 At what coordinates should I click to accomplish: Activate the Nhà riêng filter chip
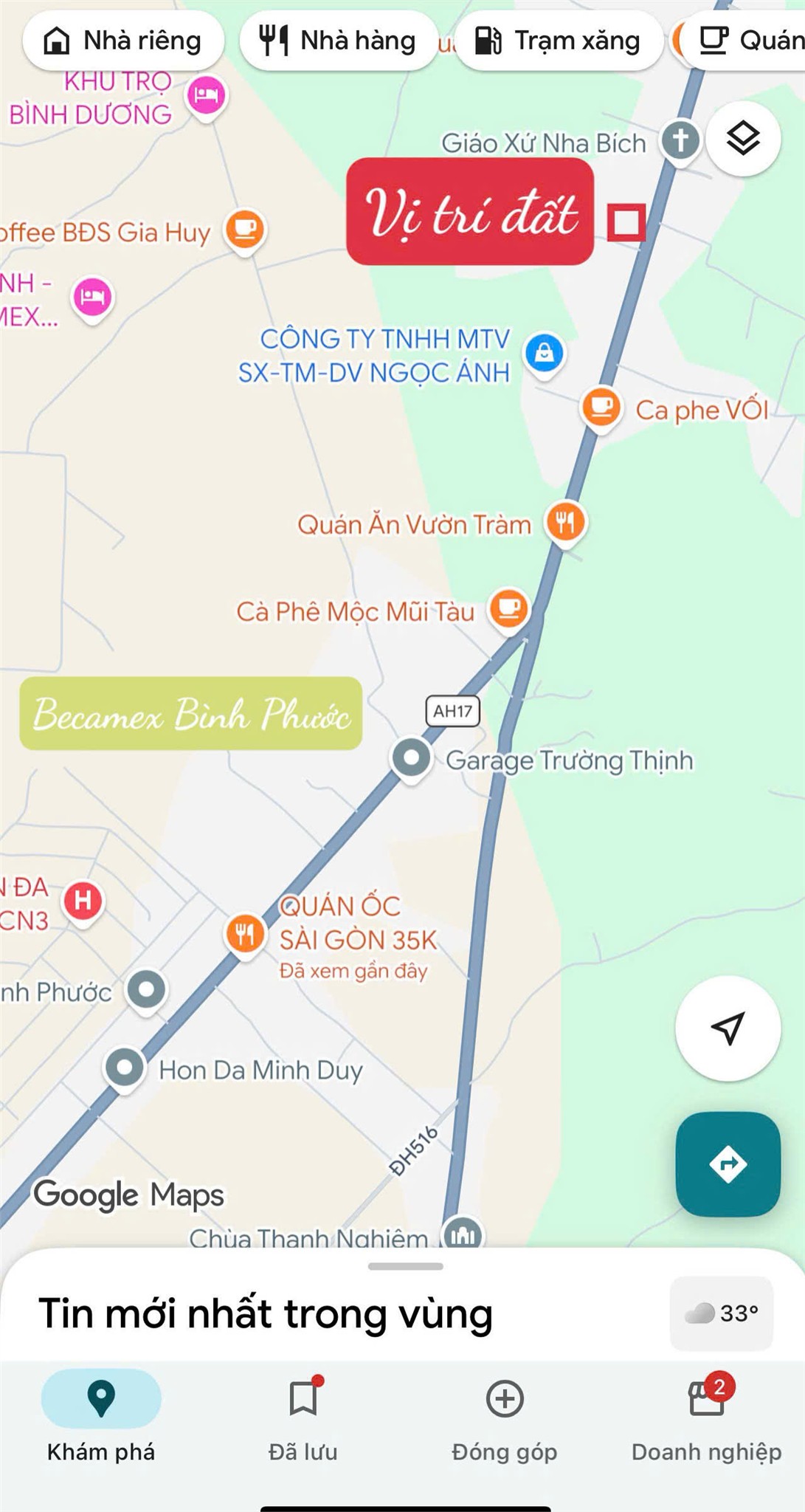pos(123,41)
